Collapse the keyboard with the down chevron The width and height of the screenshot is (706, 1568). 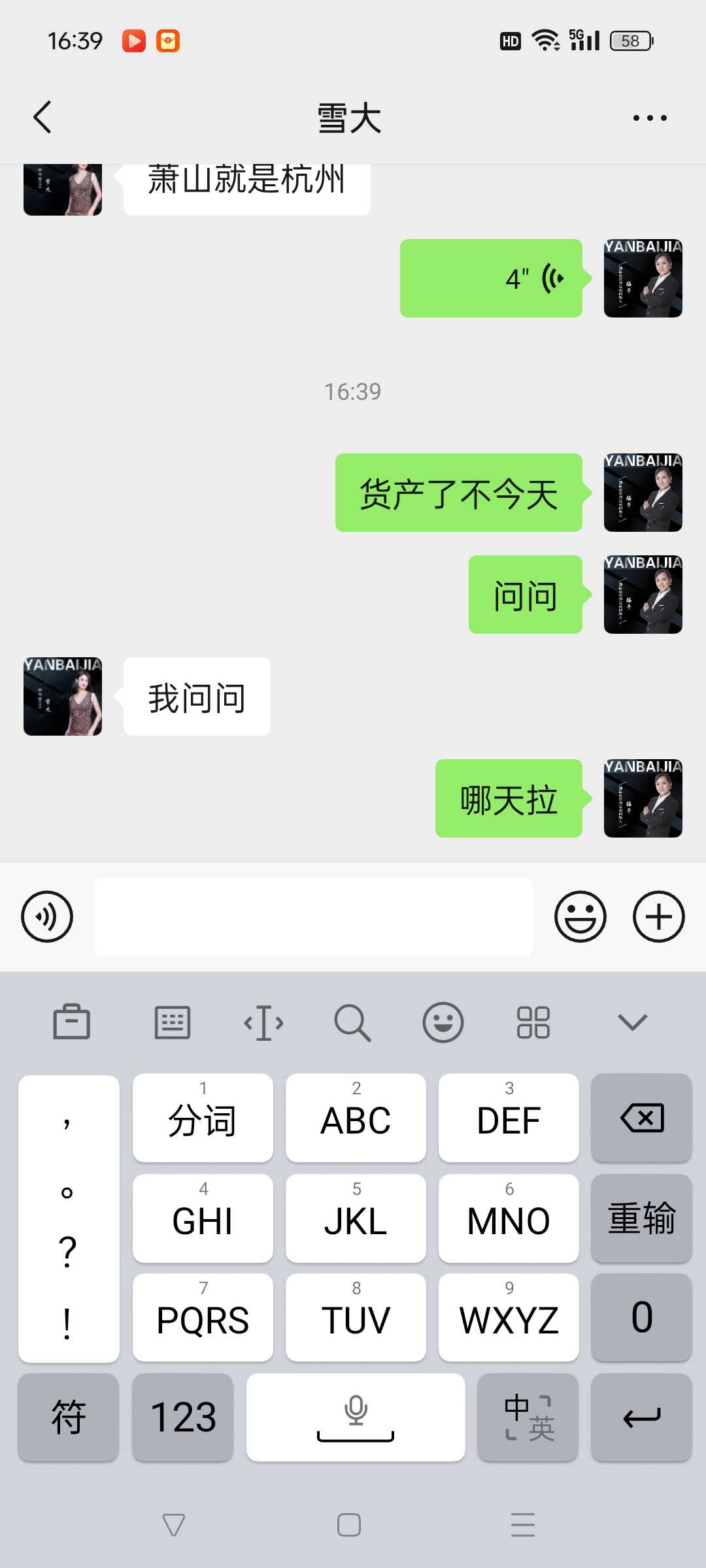tap(632, 1022)
